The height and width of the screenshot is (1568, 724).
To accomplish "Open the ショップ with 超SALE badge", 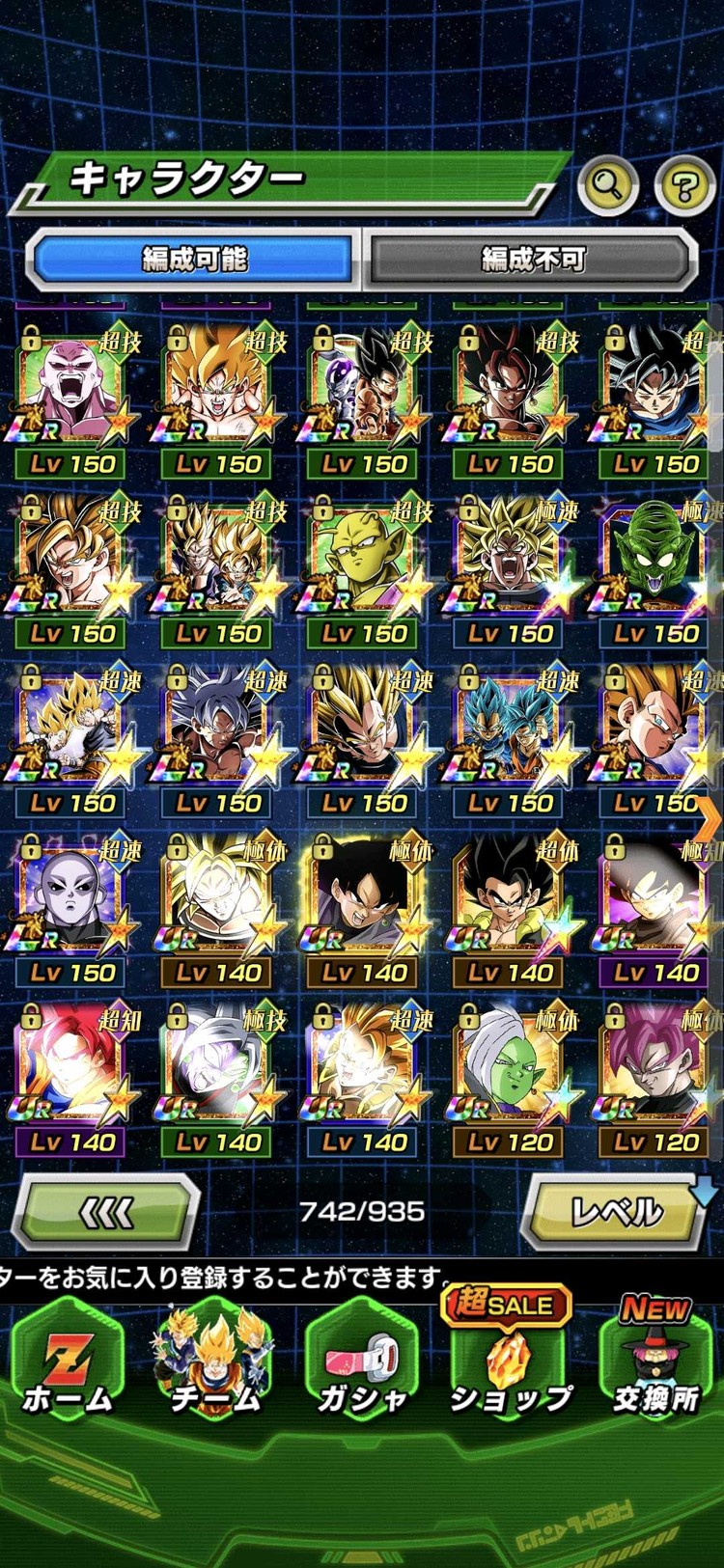I will coord(509,1362).
